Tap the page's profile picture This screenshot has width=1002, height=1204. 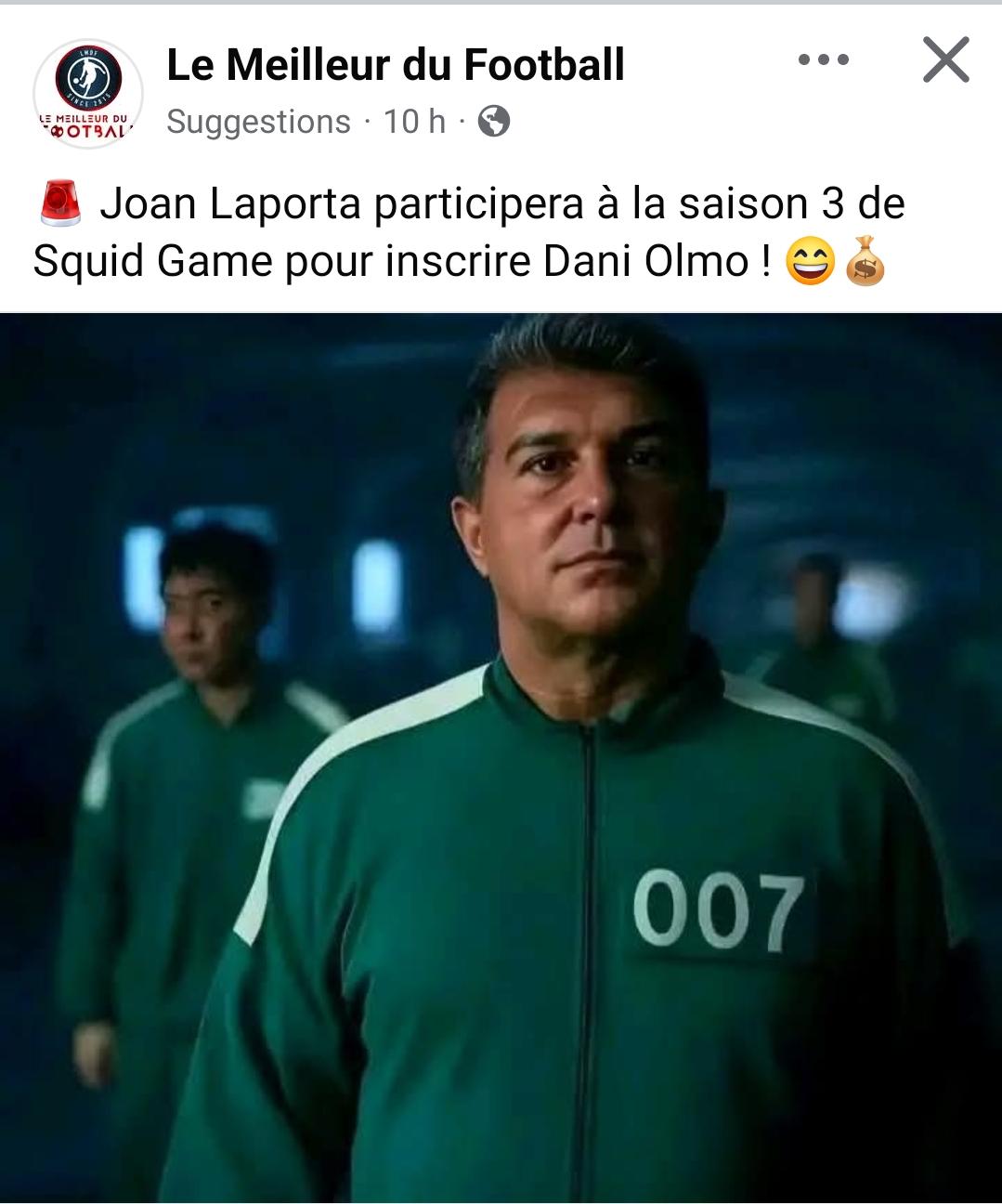[88, 93]
